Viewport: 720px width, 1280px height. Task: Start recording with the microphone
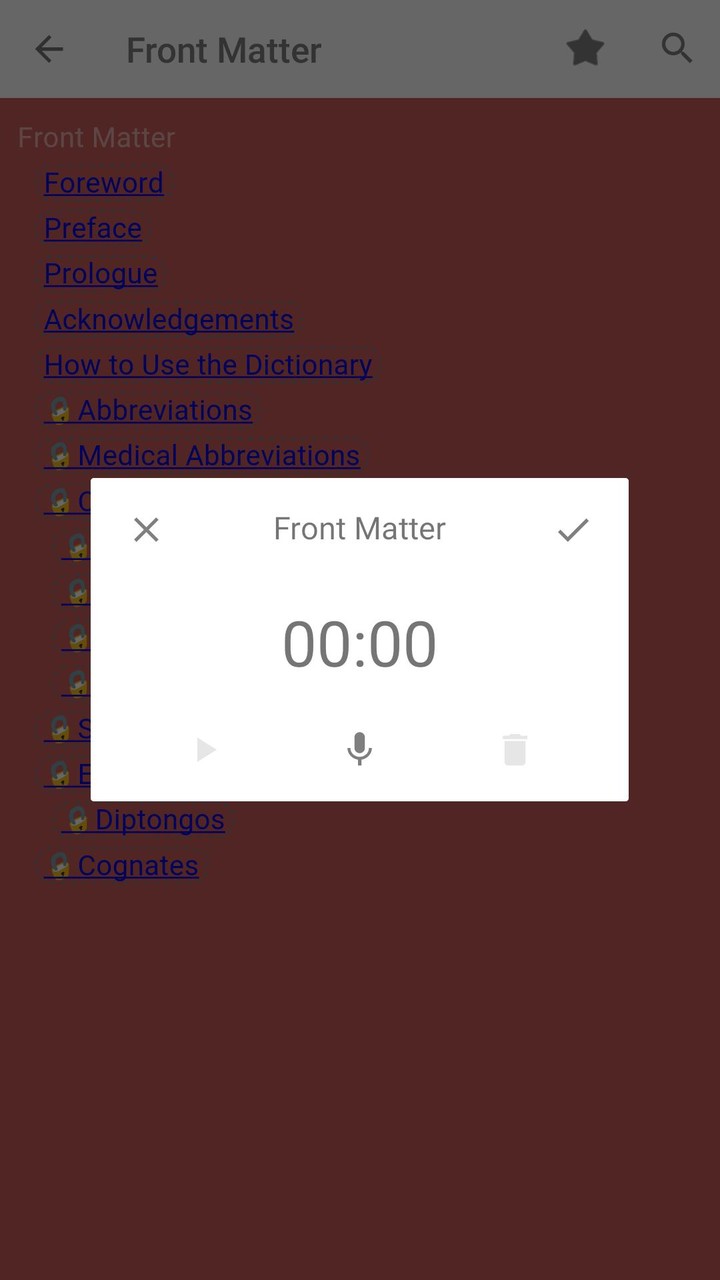pos(360,749)
